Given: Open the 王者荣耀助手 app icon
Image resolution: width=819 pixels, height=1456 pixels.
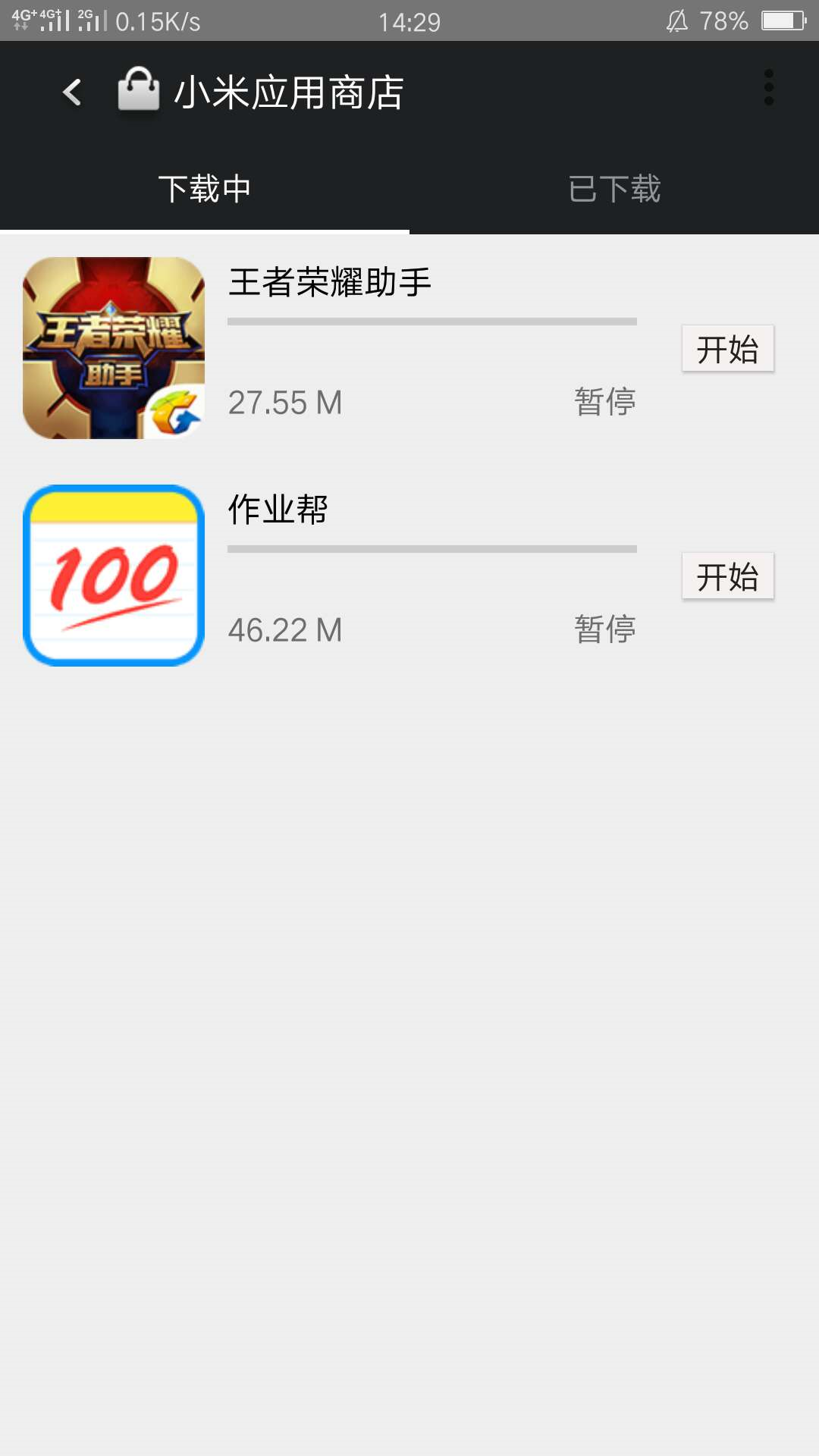Looking at the screenshot, I should coord(114,349).
